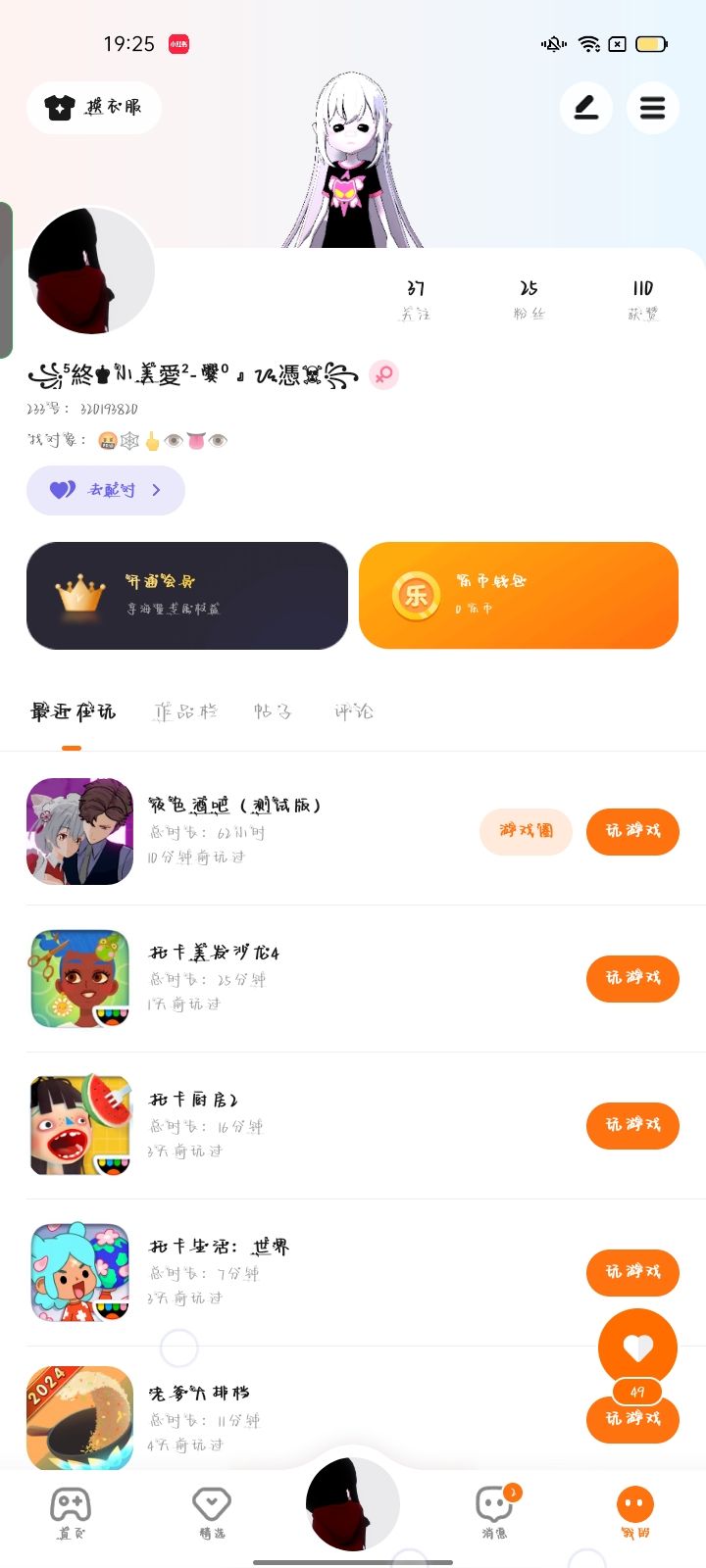Open the 乐币钱包 wallet card
This screenshot has width=706, height=1568.
[x=519, y=595]
